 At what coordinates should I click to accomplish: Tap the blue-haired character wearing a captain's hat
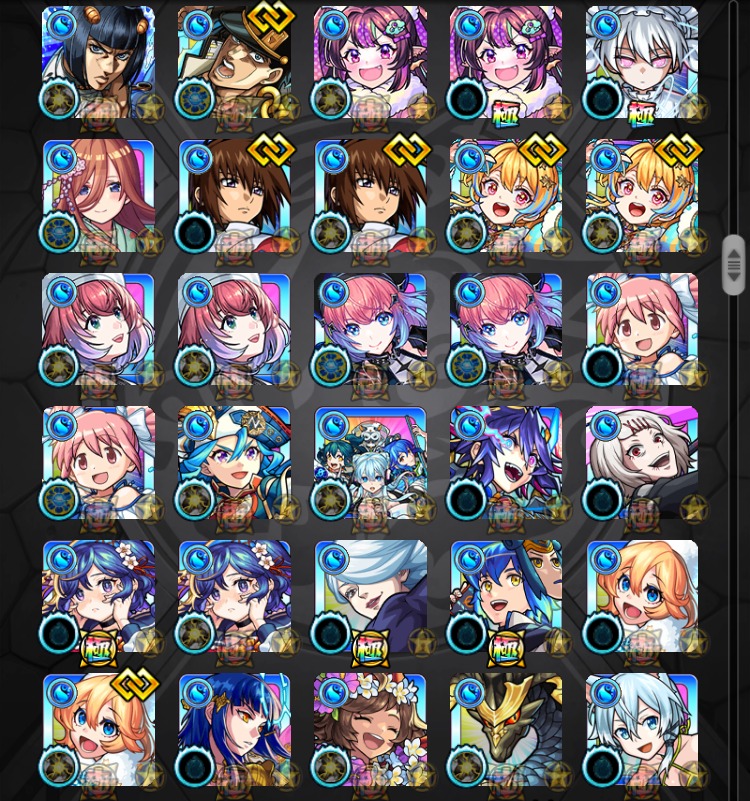pyautogui.click(x=234, y=463)
